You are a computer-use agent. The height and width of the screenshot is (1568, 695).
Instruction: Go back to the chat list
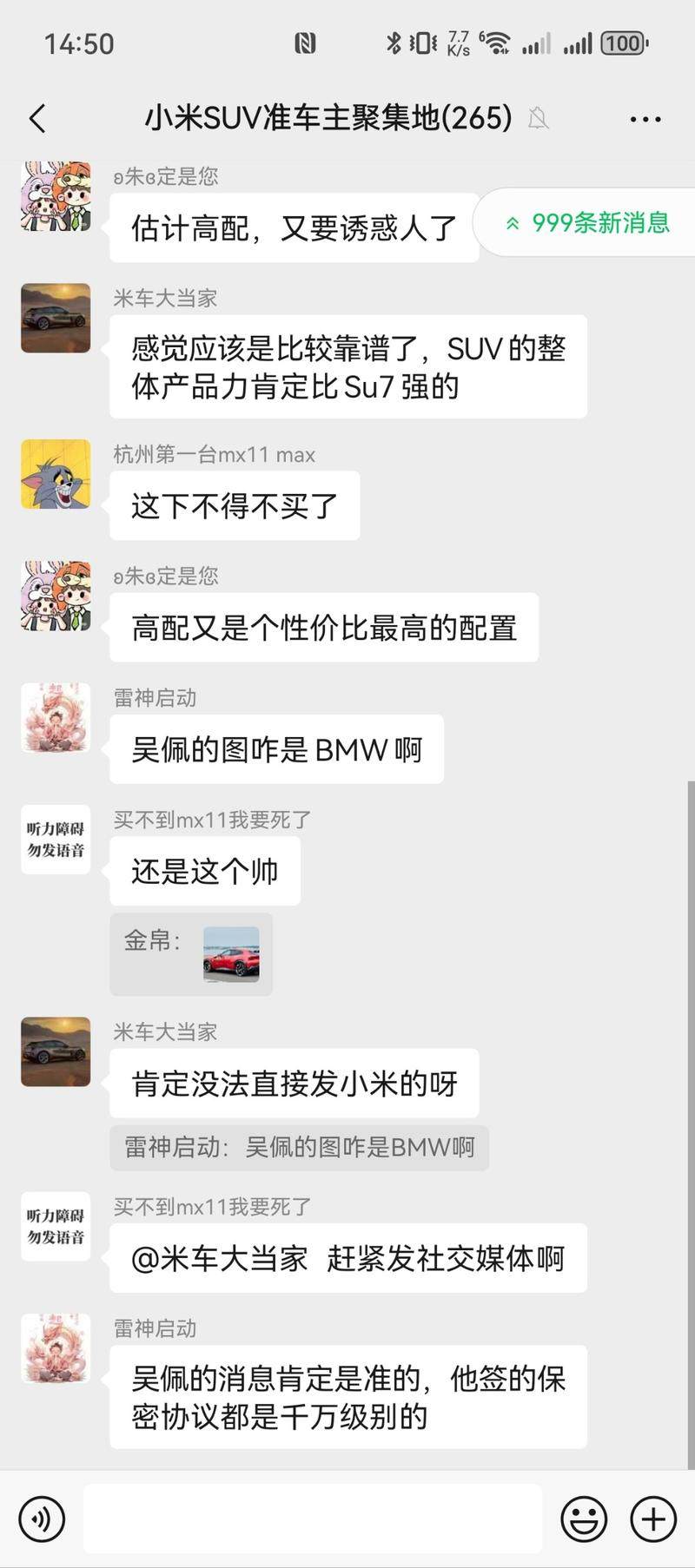click(37, 118)
